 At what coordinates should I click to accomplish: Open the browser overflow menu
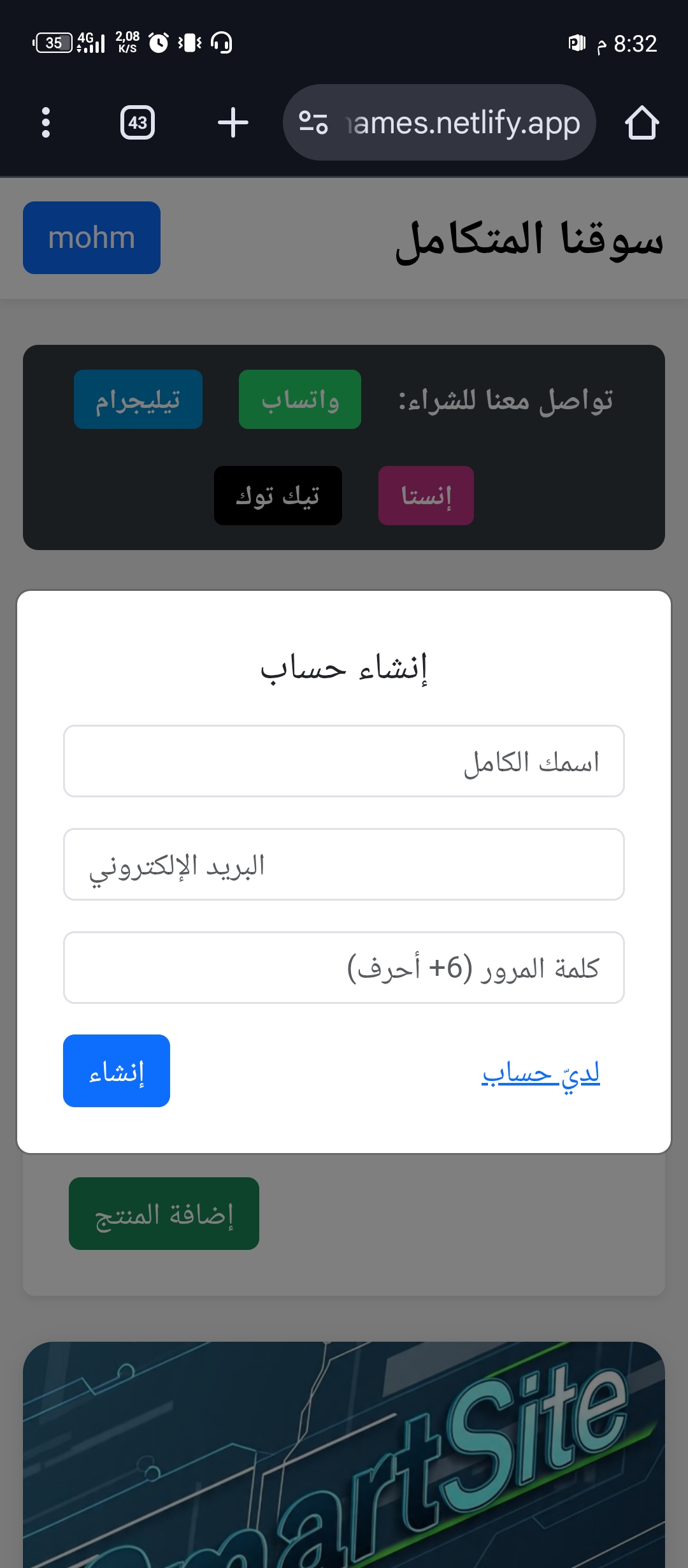[45, 122]
